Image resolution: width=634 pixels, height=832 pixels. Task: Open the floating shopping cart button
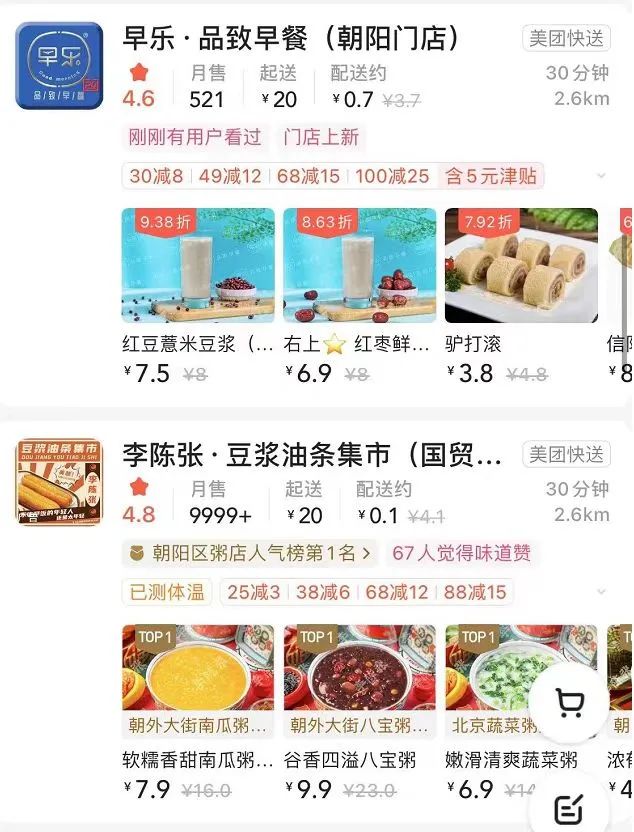click(x=570, y=704)
